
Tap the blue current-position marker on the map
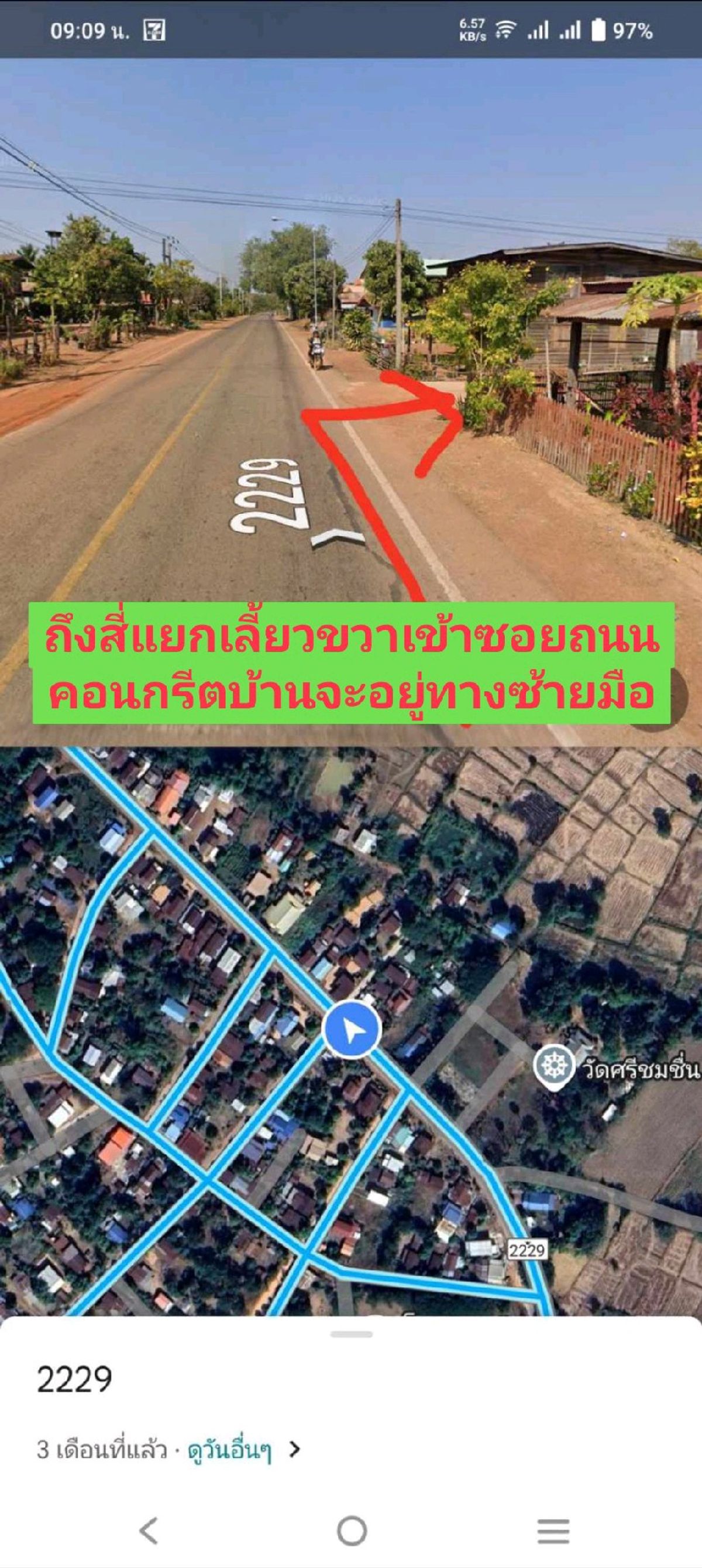coord(352,1029)
